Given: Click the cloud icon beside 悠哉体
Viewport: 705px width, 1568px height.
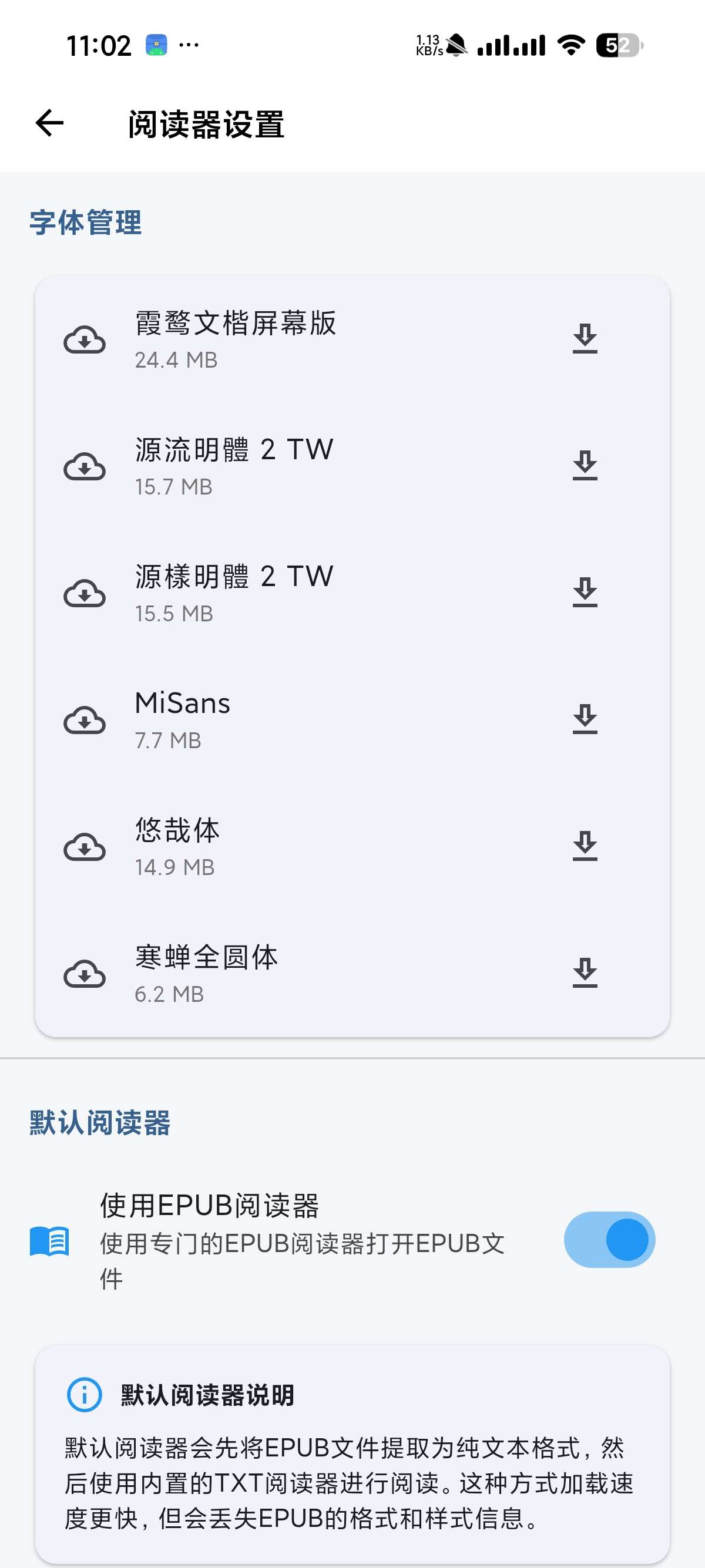Looking at the screenshot, I should pyautogui.click(x=85, y=849).
